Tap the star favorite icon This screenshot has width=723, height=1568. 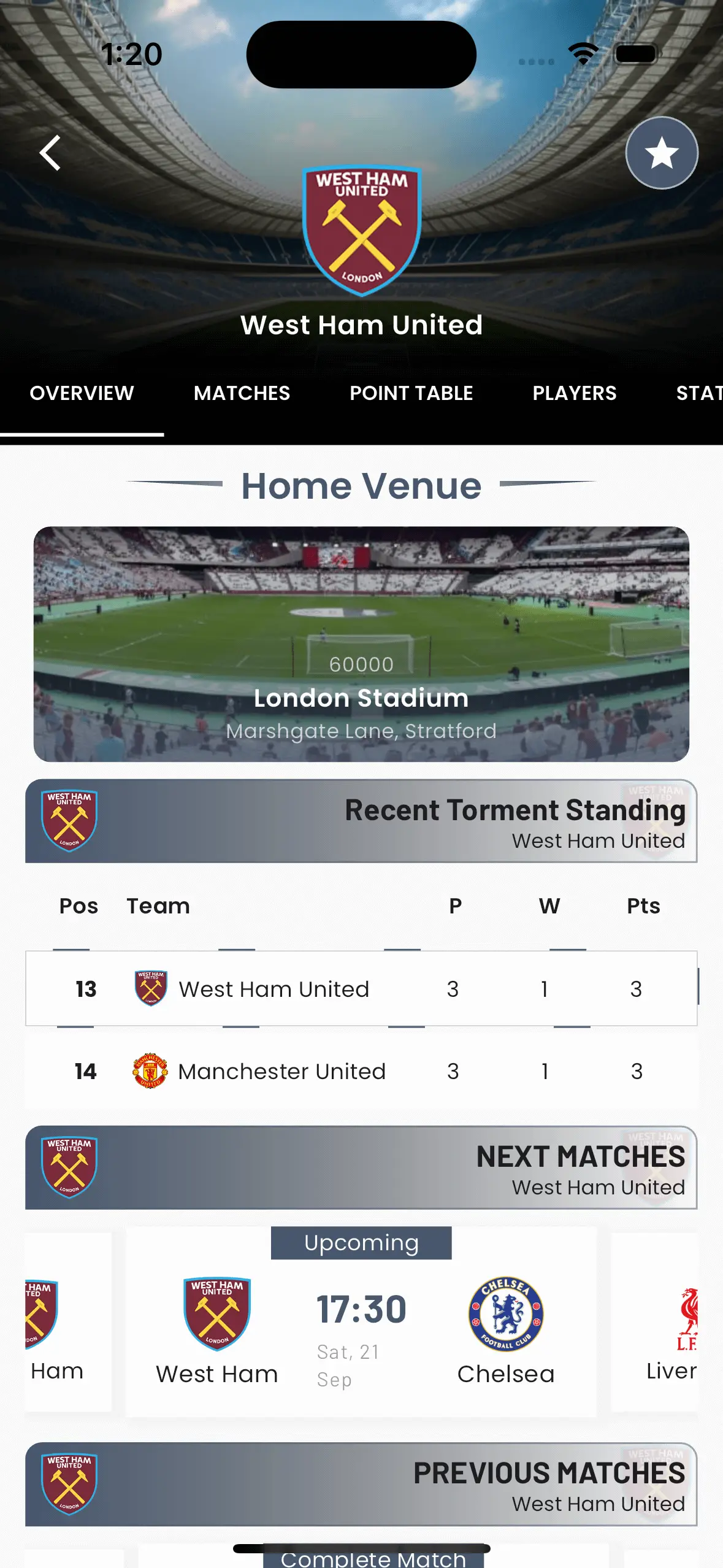coord(661,153)
